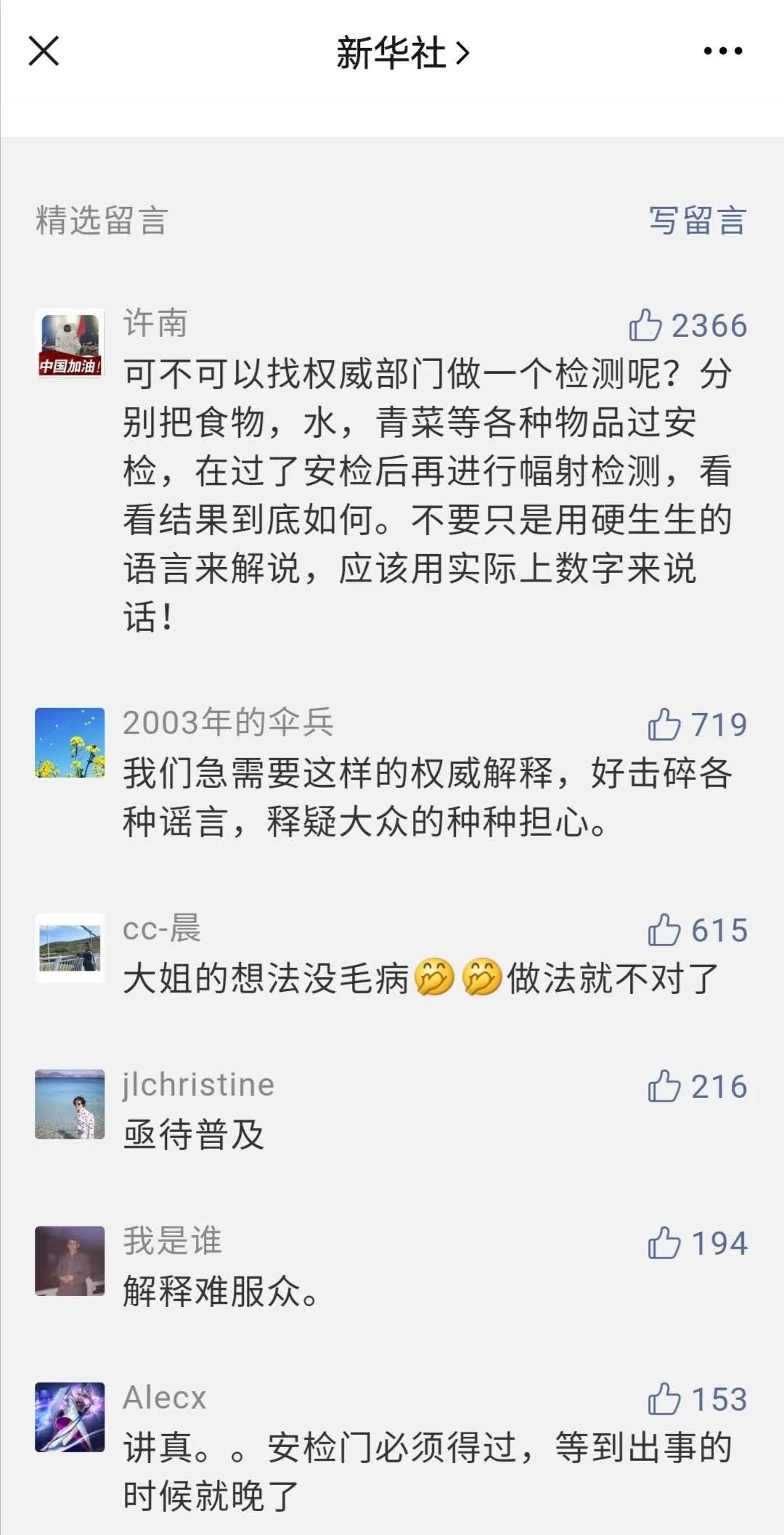Like cc-晨's comment
This screenshot has height=1535, width=784.
click(x=664, y=930)
